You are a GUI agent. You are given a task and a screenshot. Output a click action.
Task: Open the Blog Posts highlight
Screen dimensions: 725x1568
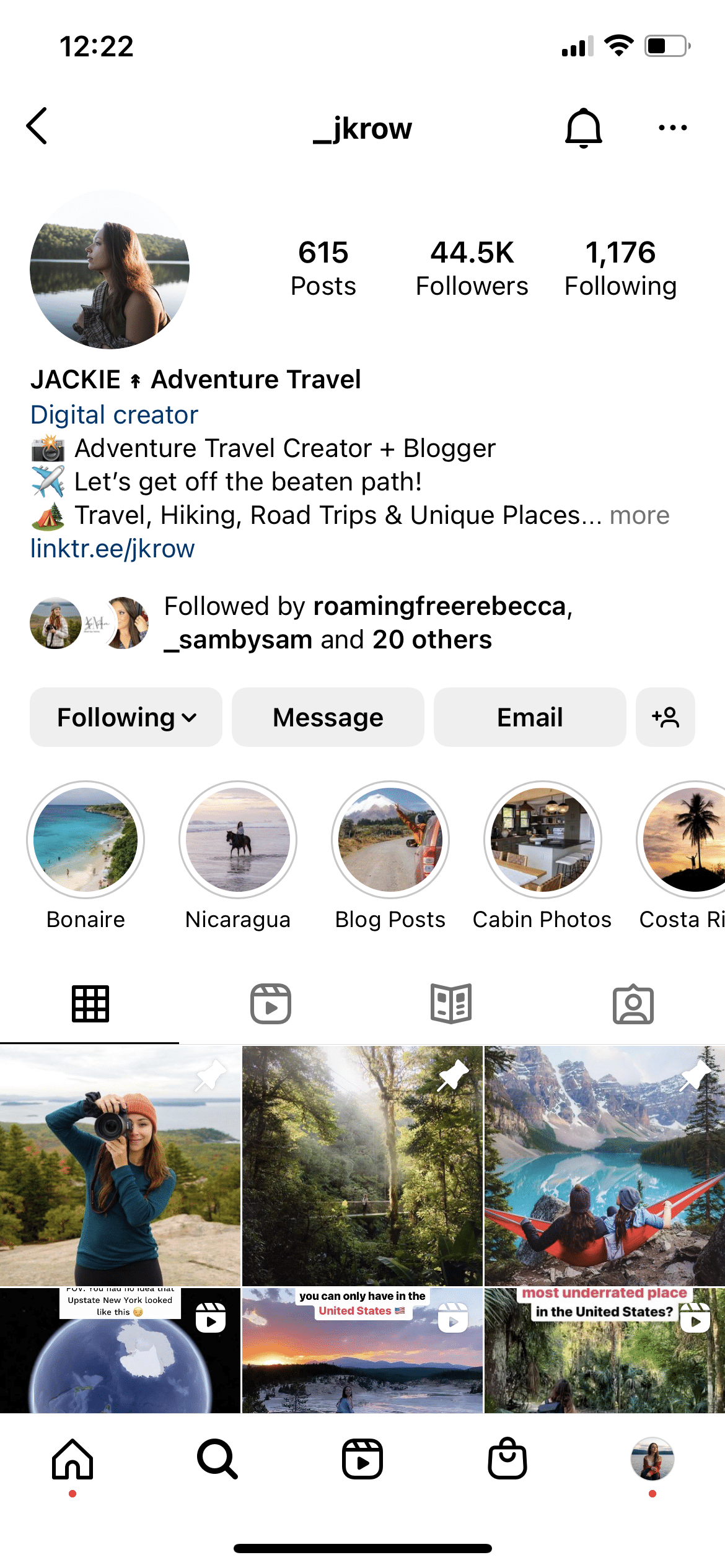click(x=390, y=840)
